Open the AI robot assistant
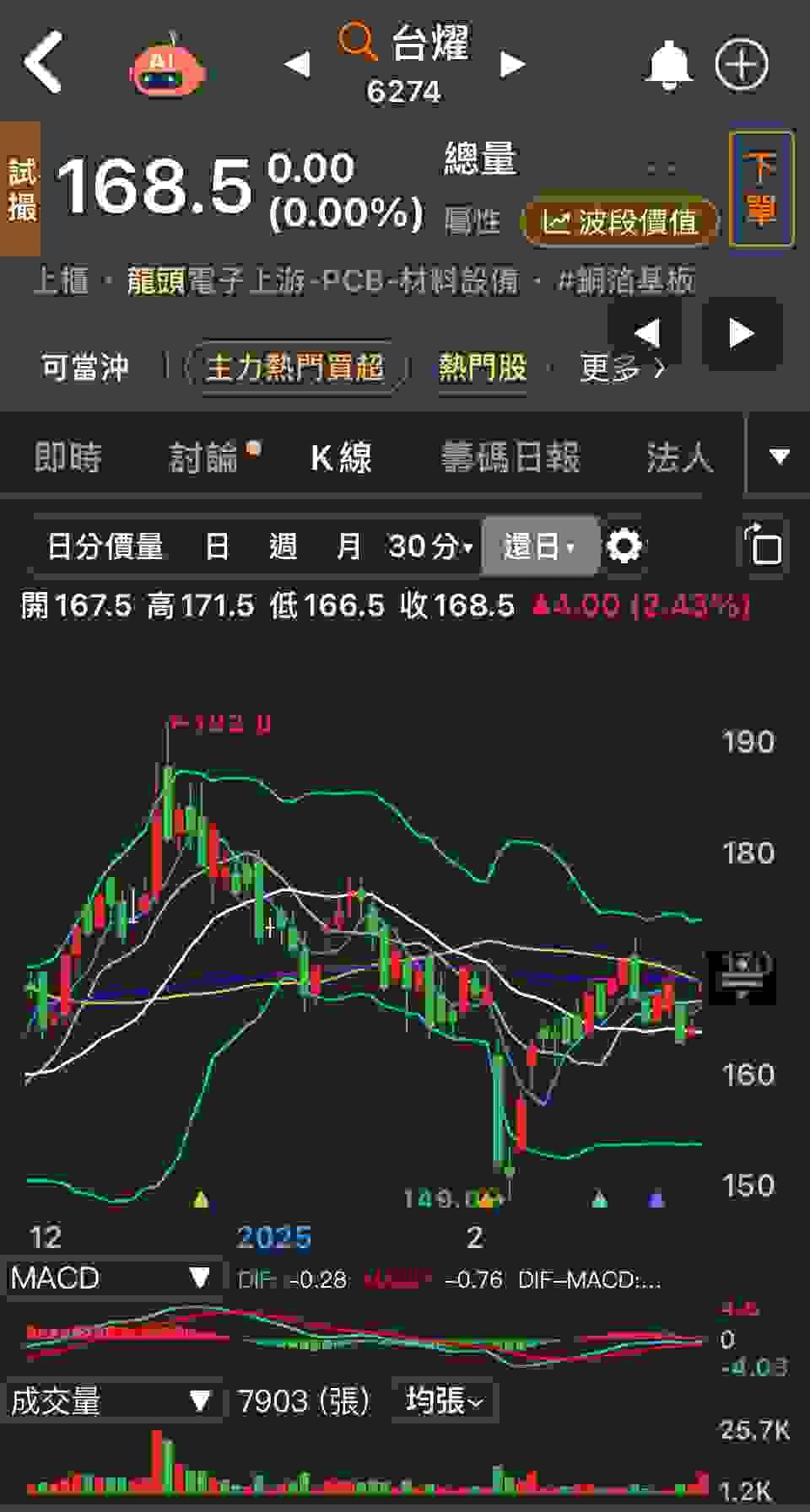The image size is (810, 1512). (x=167, y=66)
